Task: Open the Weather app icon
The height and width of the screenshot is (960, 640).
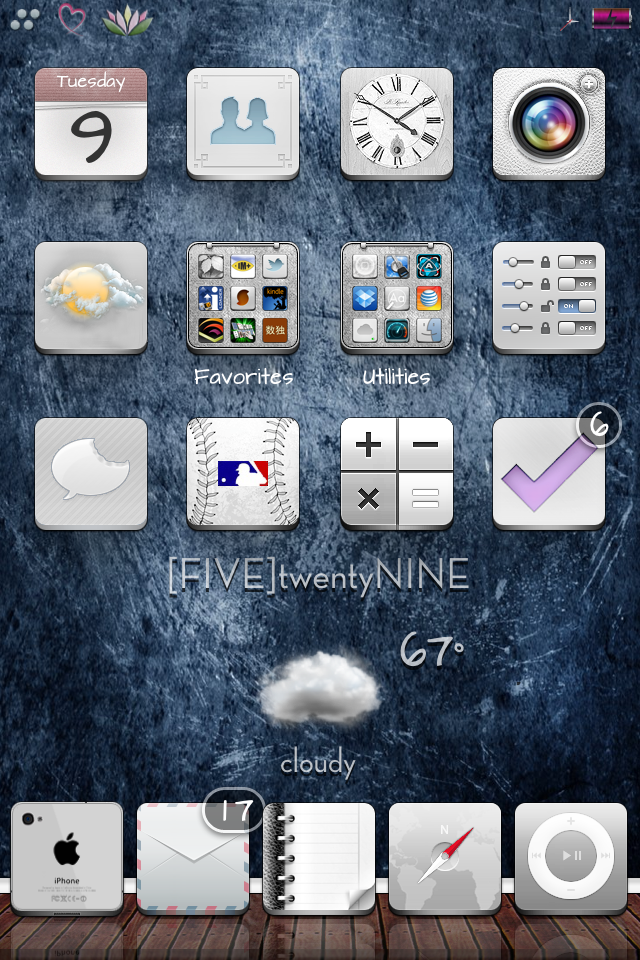Action: click(91, 296)
